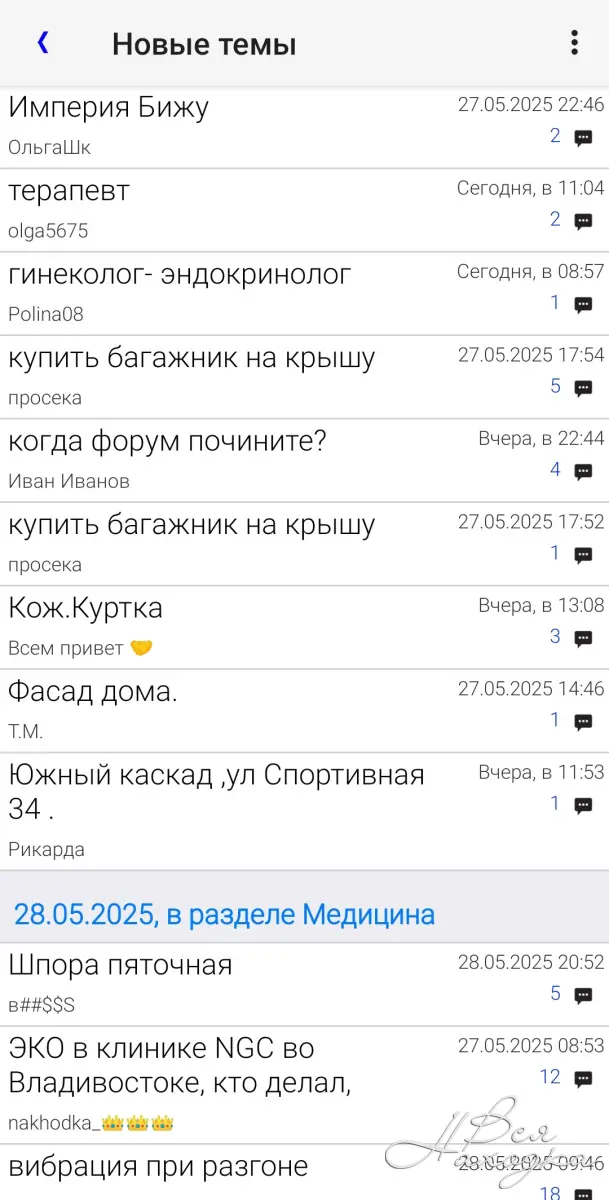This screenshot has width=609, height=1200.
Task: Open the терапевт topic by olga5675
Action: (304, 210)
